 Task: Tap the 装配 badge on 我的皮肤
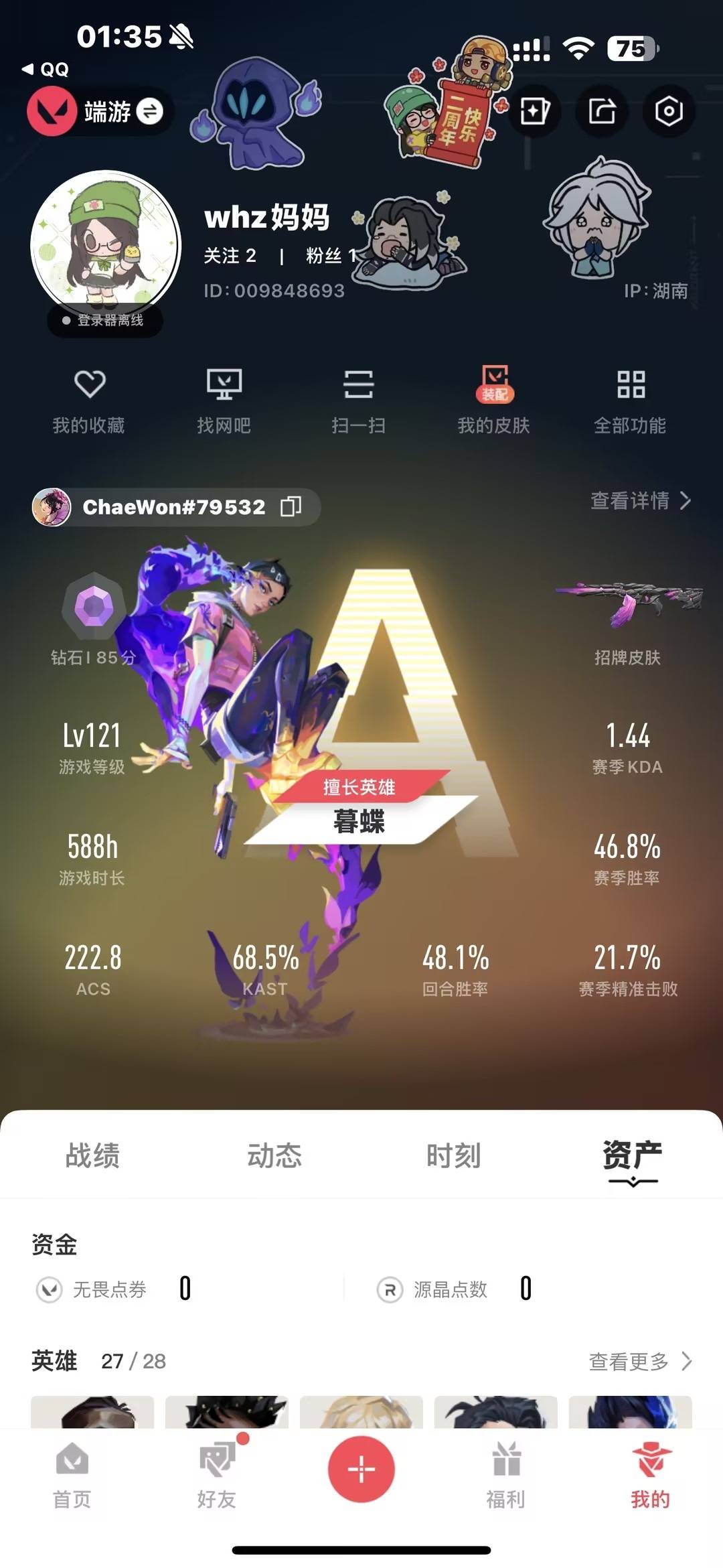pos(495,395)
